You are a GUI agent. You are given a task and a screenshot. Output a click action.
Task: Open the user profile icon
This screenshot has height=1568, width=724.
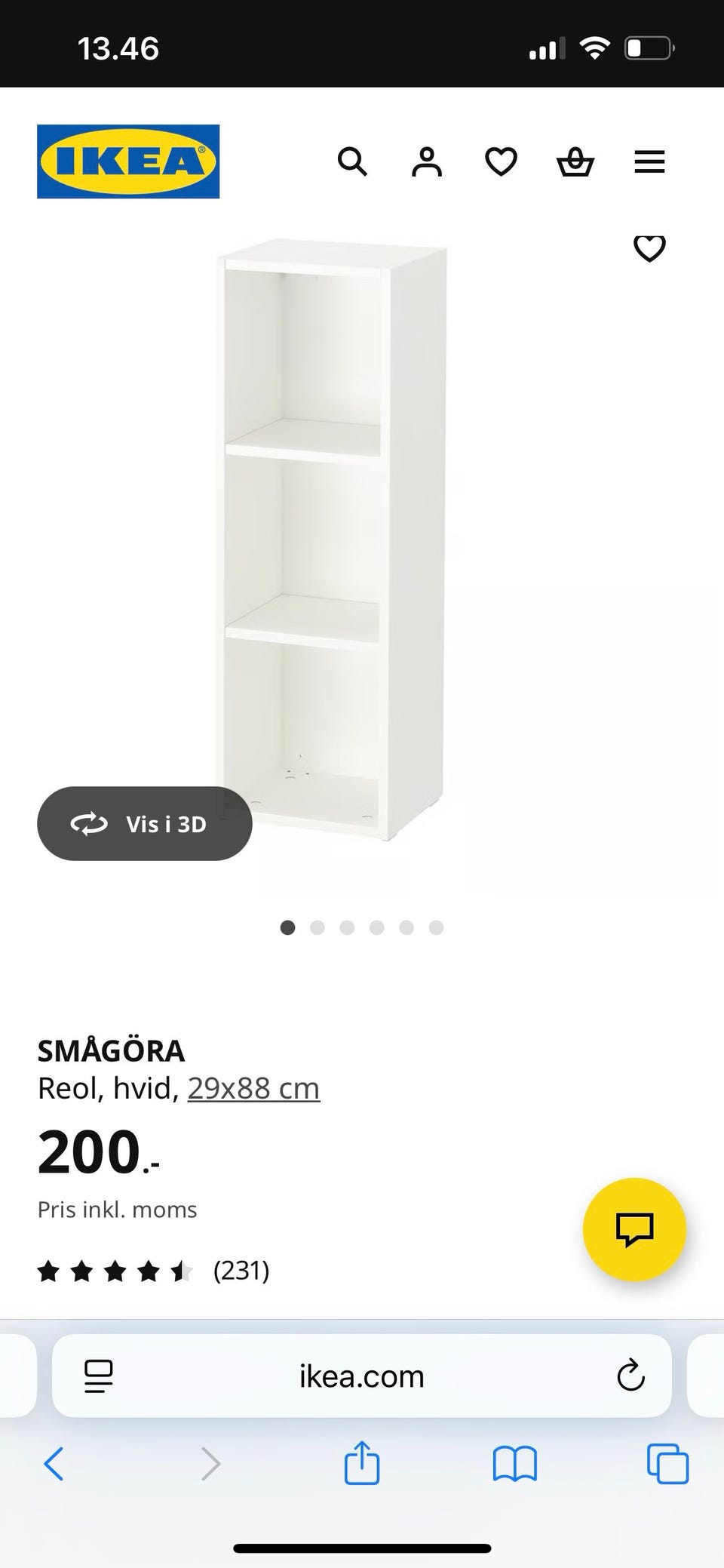(x=426, y=161)
